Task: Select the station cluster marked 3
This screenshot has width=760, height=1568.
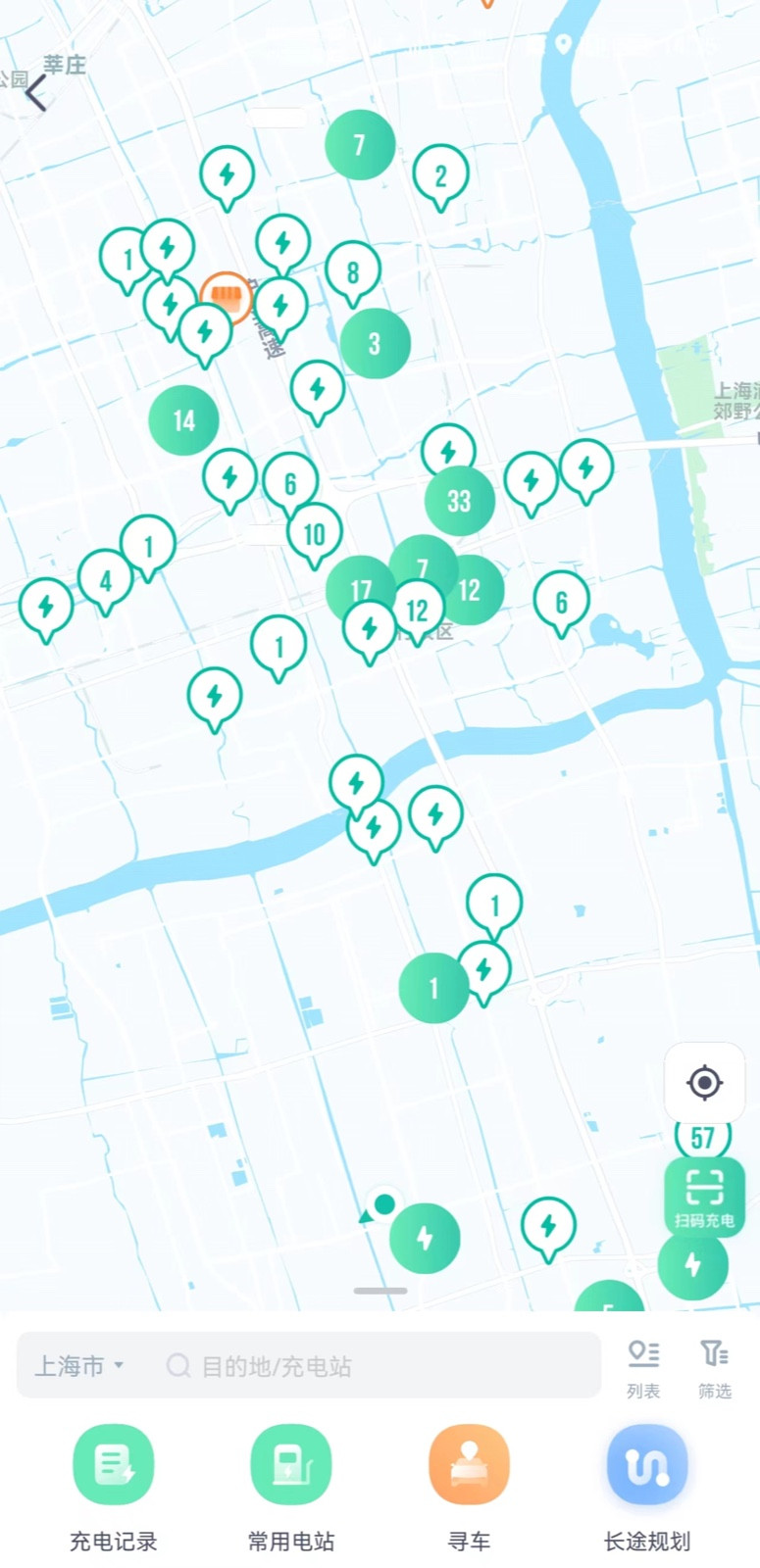Action: (375, 343)
